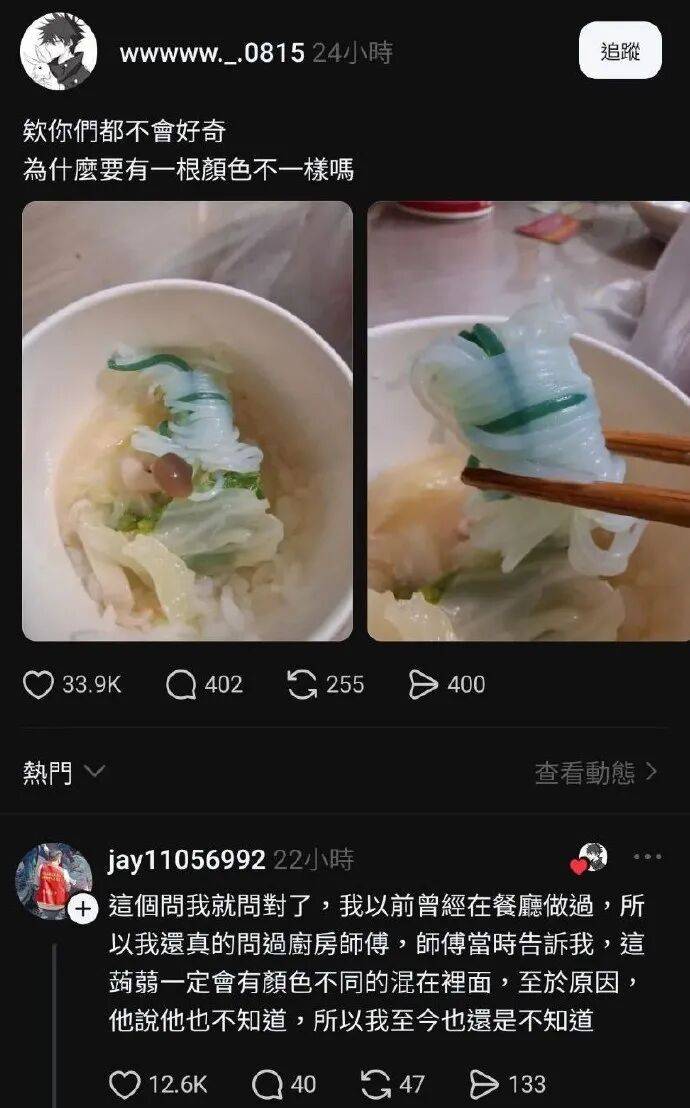Repost jay11056992's reply
Image resolution: width=690 pixels, height=1108 pixels.
(x=375, y=1084)
